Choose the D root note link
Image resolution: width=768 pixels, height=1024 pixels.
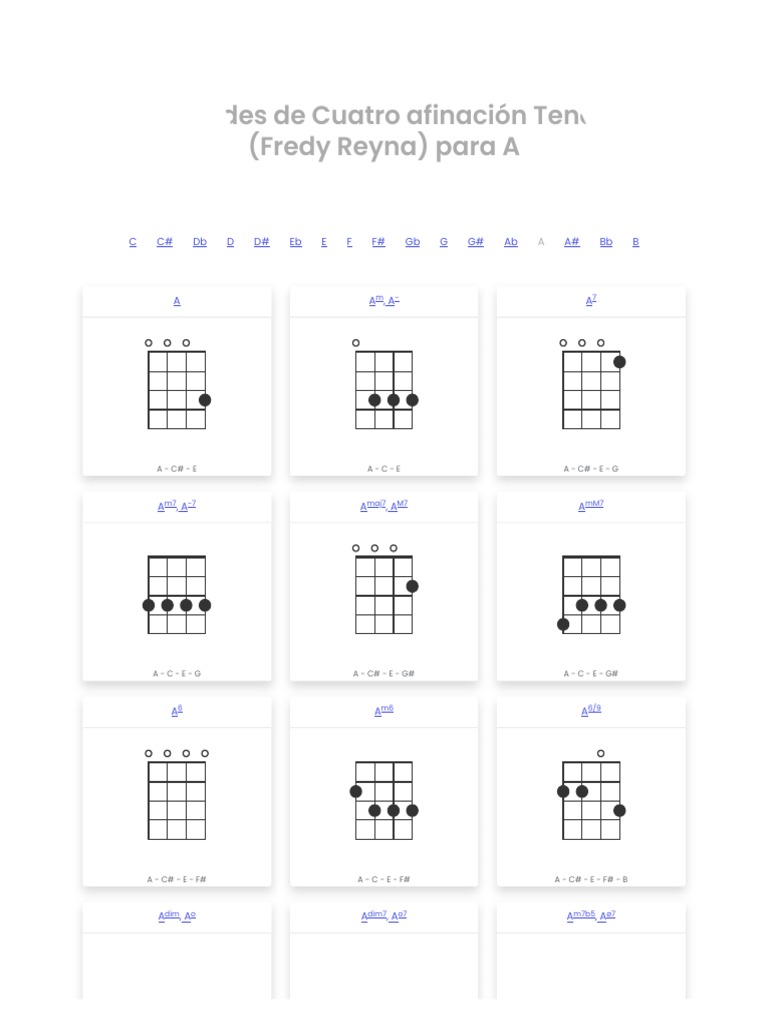[x=231, y=242]
